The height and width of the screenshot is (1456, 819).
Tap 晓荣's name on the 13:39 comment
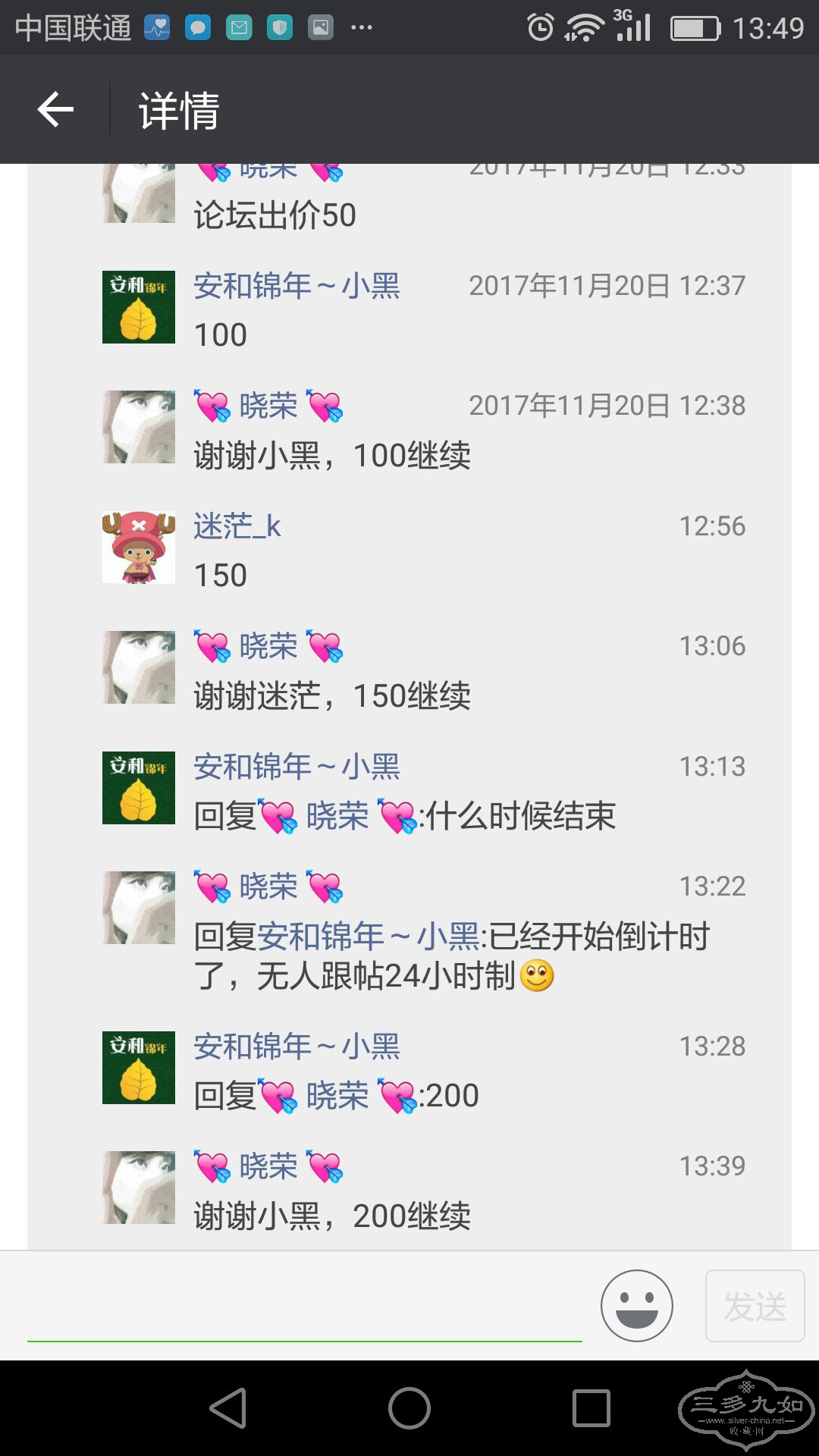click(x=268, y=1166)
